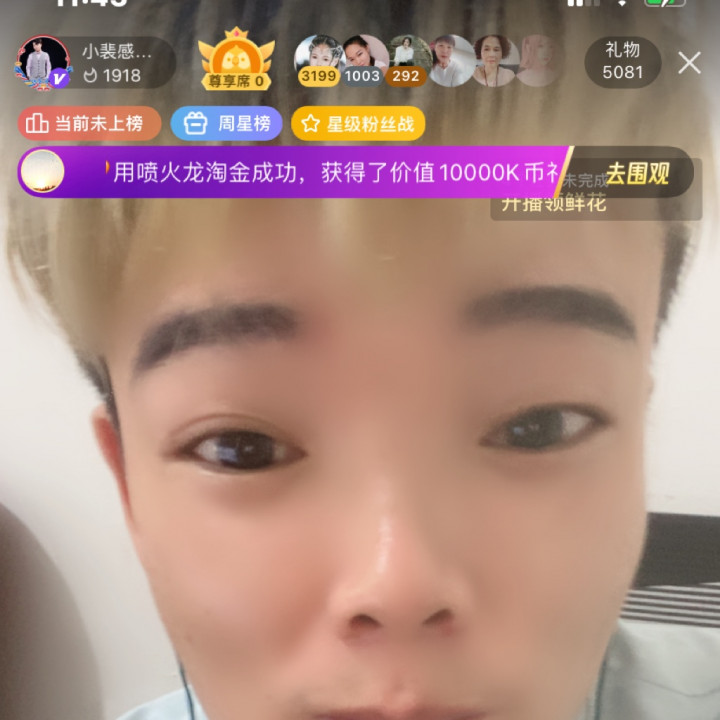720x720 pixels.
Task: View the viewer with 1003
Action: 363,60
